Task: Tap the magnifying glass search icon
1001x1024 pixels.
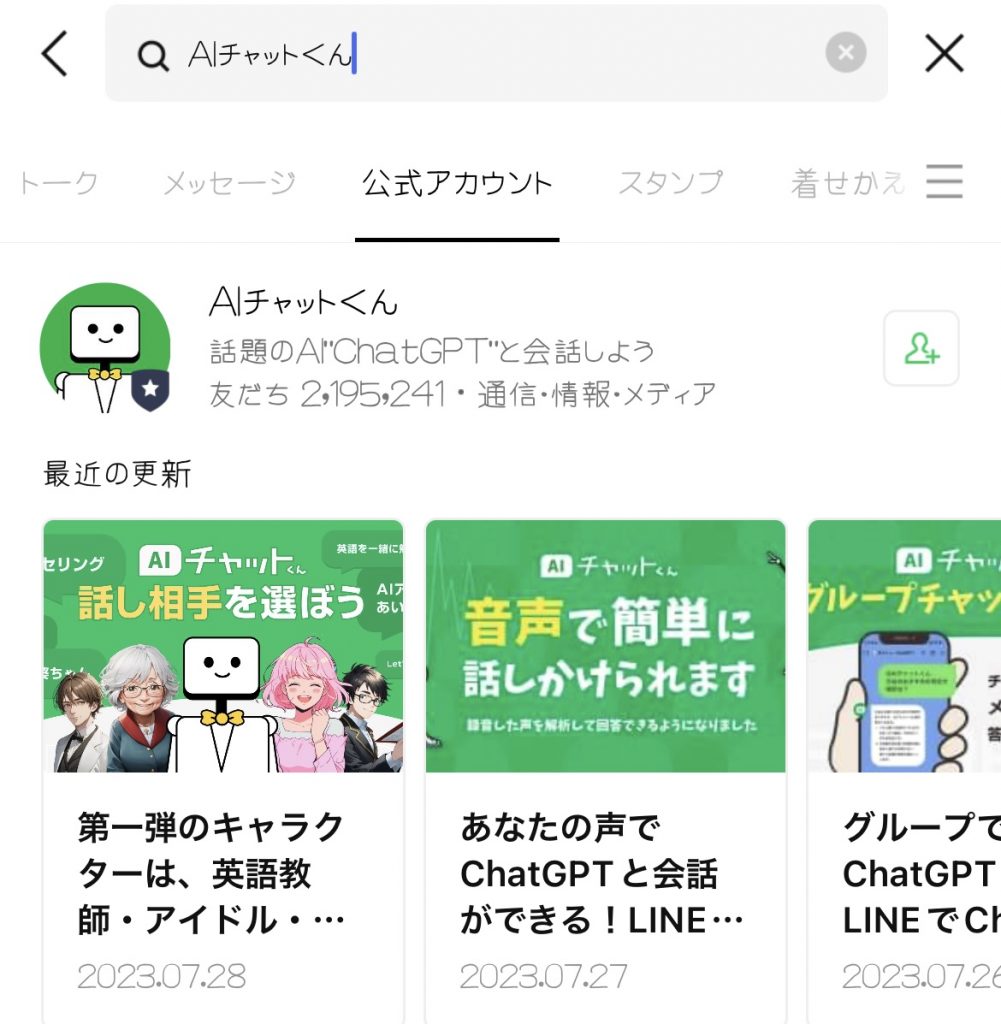Action: coord(153,54)
